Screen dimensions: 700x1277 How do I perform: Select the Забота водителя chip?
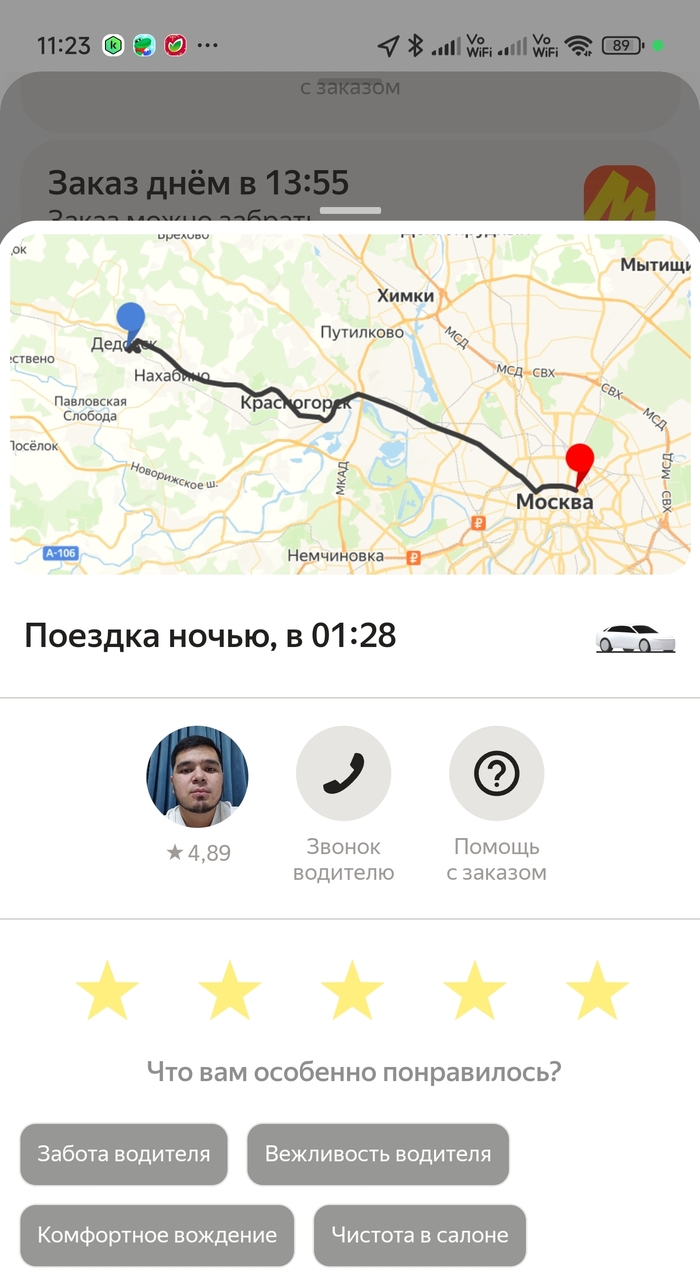pos(124,1154)
